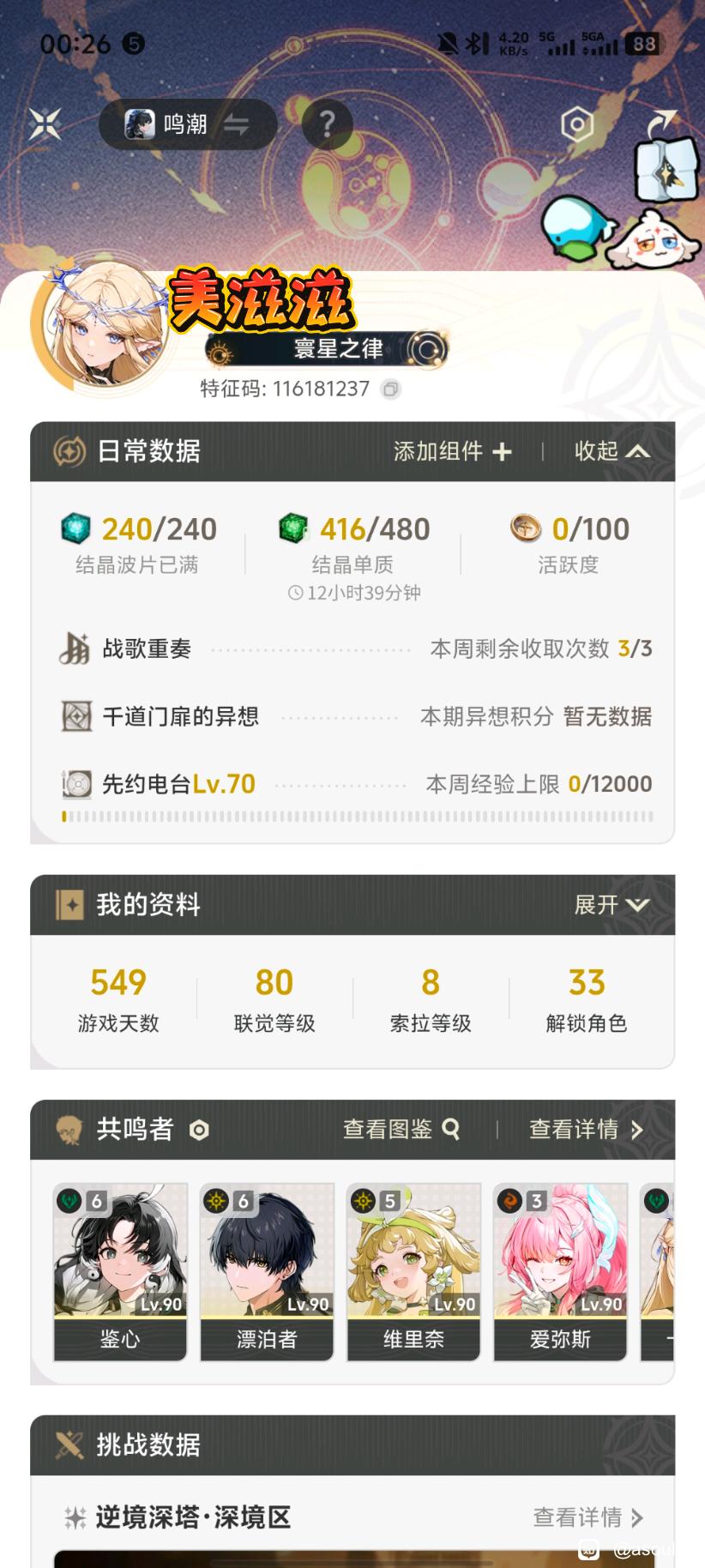Expand 我的资料 with 展开

pos(612,905)
